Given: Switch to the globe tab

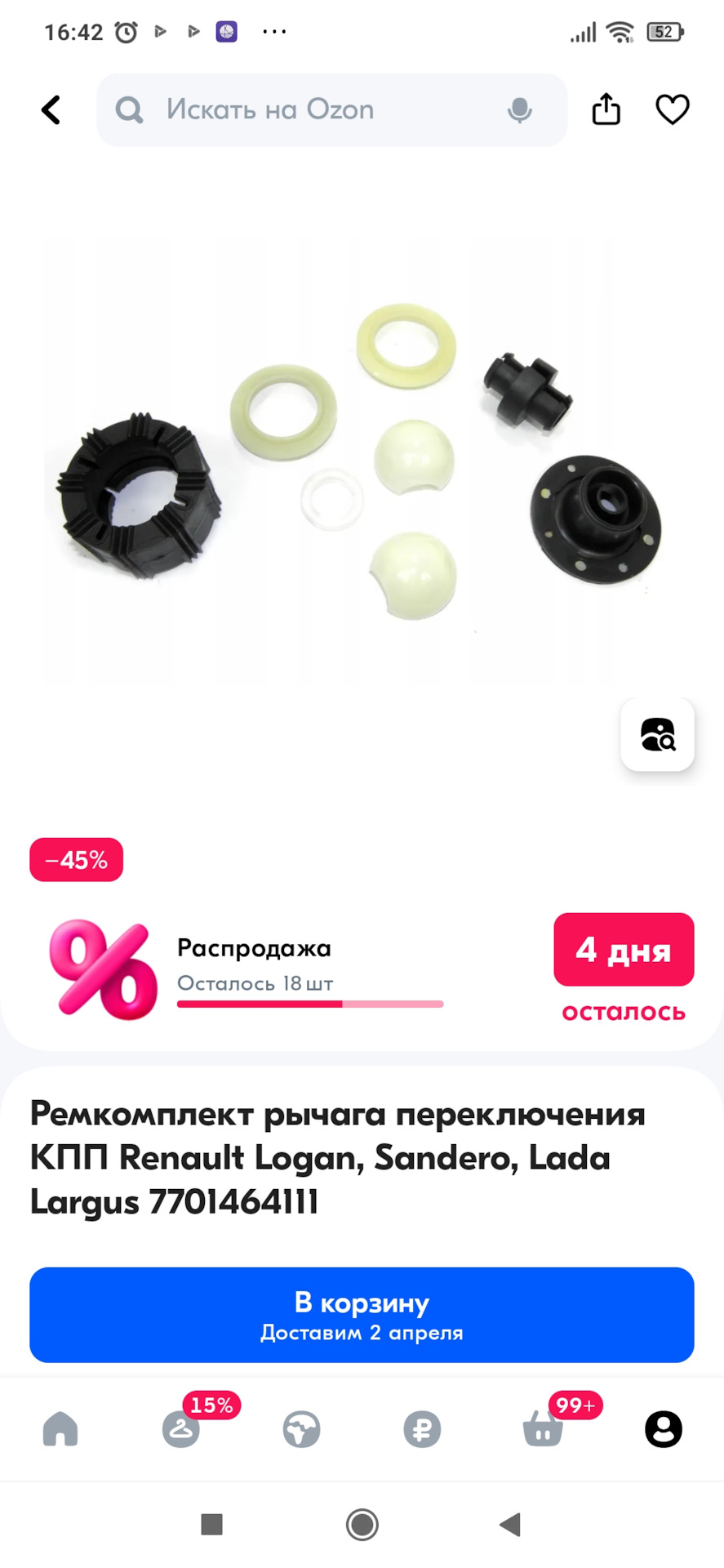Looking at the screenshot, I should [302, 1429].
